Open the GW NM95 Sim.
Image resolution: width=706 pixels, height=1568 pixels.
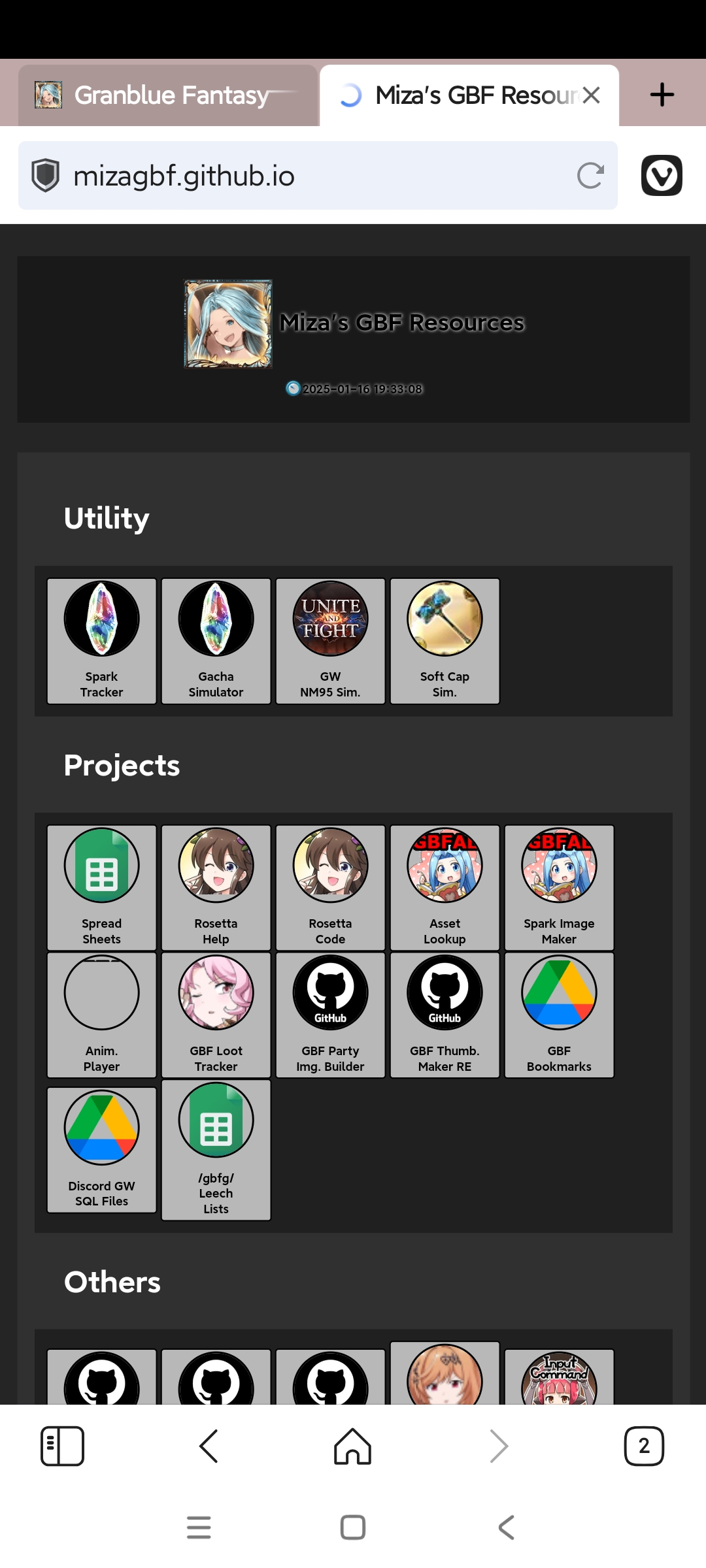[x=330, y=640]
